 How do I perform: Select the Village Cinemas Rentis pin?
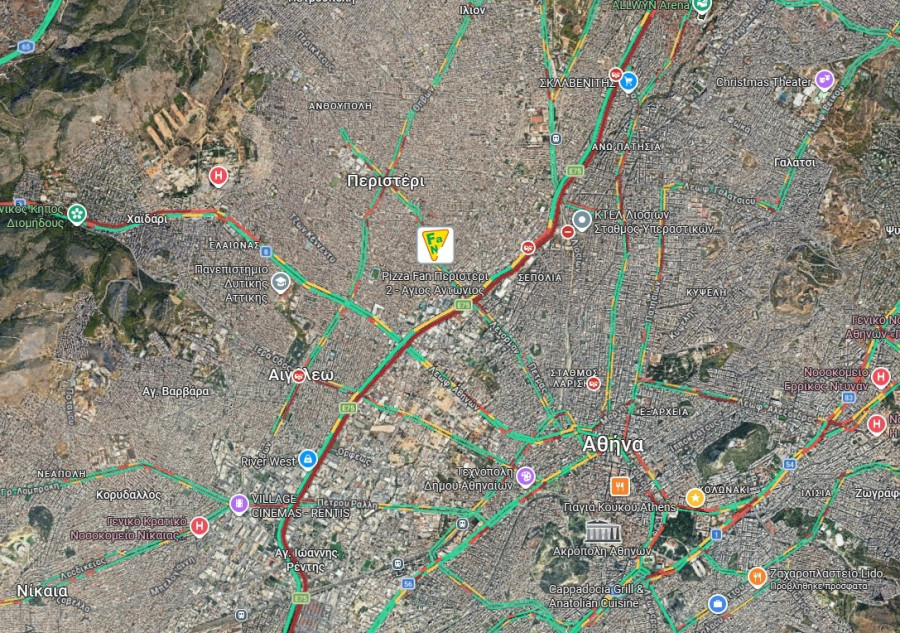(239, 504)
